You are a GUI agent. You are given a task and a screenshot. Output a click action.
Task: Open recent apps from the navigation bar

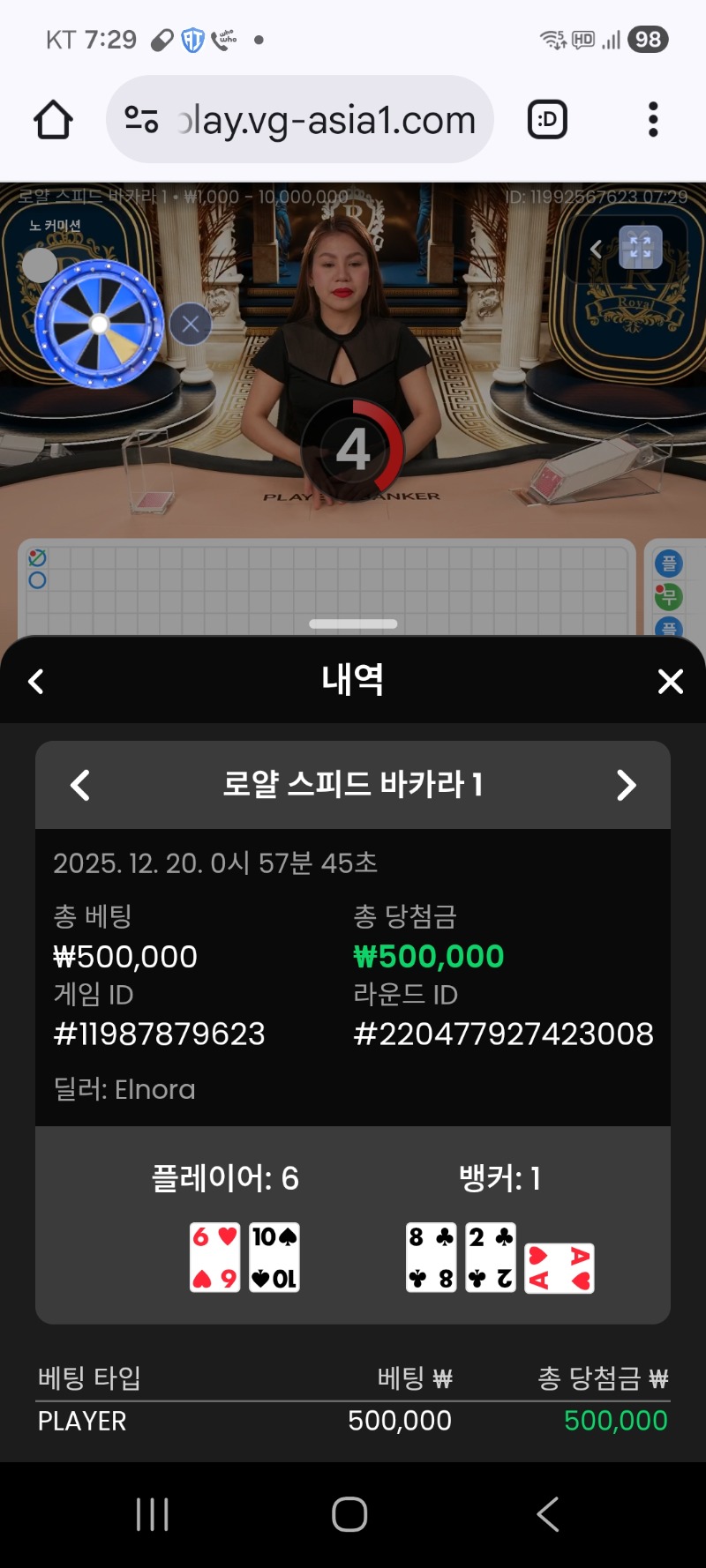(153, 1514)
